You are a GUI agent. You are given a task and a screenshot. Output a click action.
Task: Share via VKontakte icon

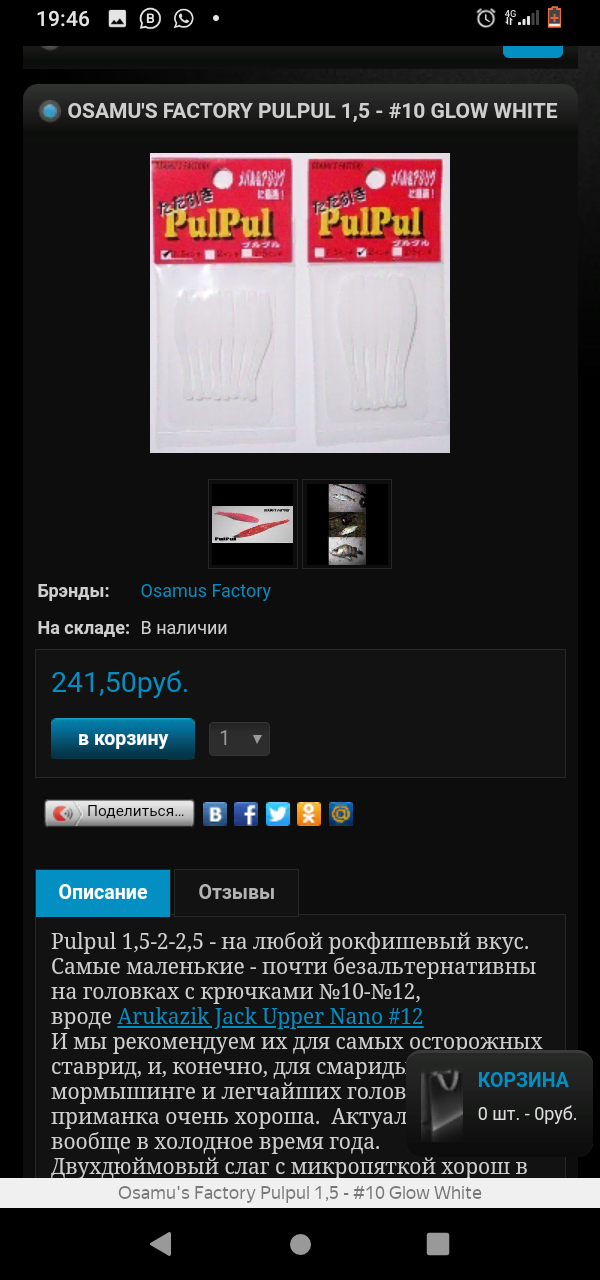point(215,814)
